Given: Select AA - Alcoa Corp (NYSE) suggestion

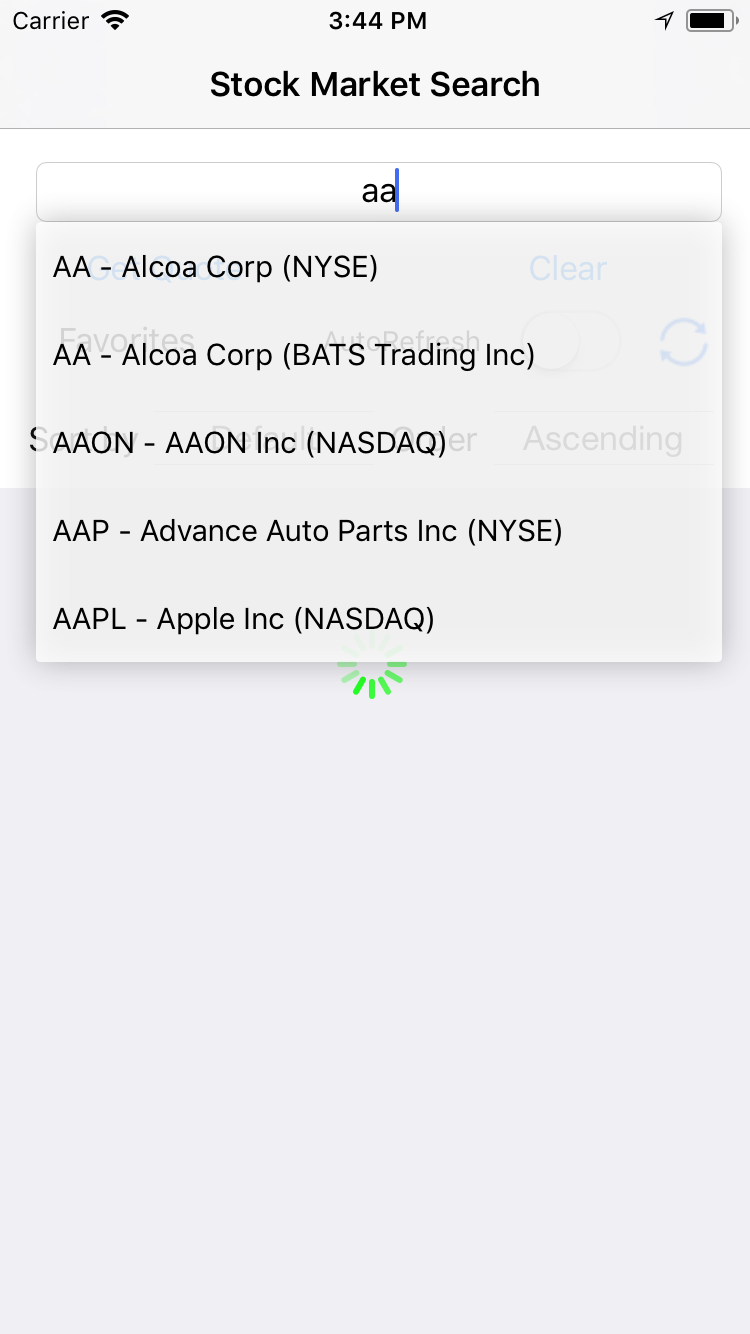Looking at the screenshot, I should coord(378,267).
